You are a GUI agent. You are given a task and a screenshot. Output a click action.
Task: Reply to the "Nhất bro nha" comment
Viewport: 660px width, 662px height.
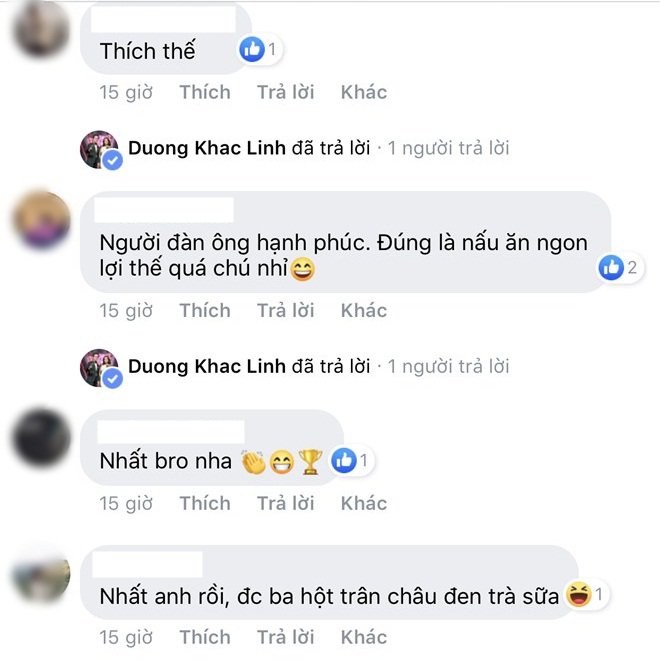(x=285, y=502)
